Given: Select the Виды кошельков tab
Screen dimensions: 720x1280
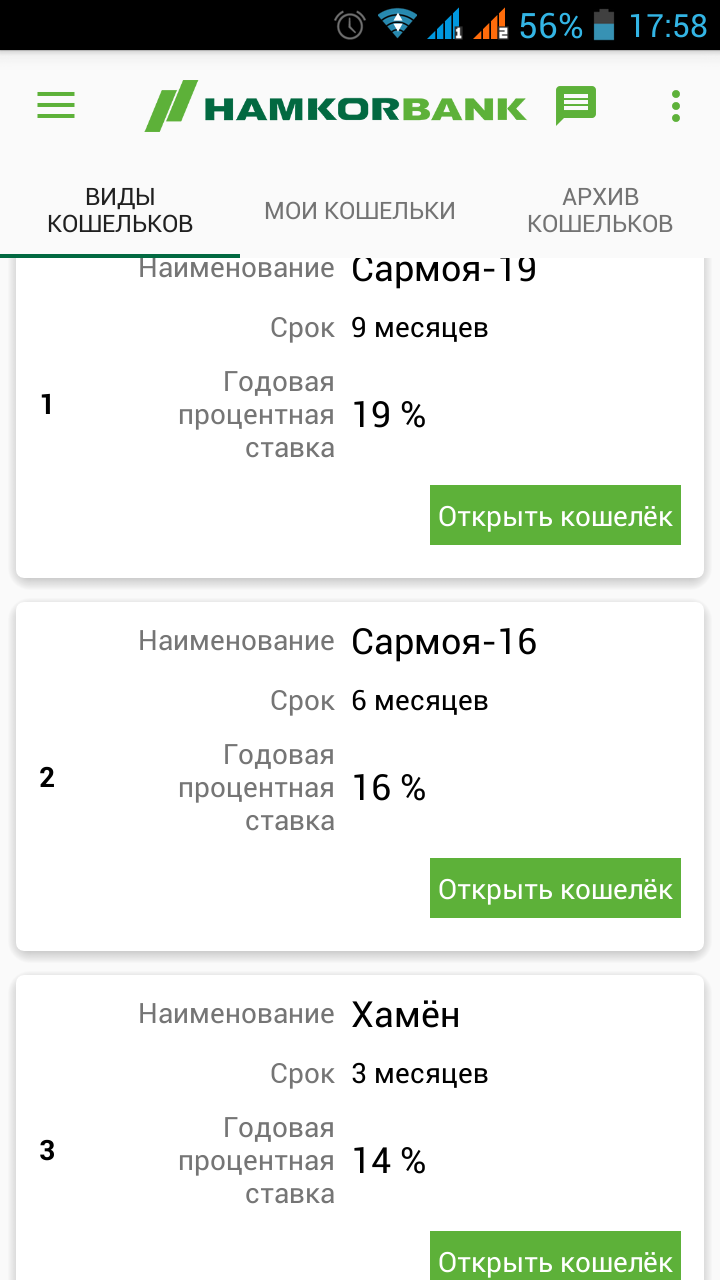Looking at the screenshot, I should point(120,210).
